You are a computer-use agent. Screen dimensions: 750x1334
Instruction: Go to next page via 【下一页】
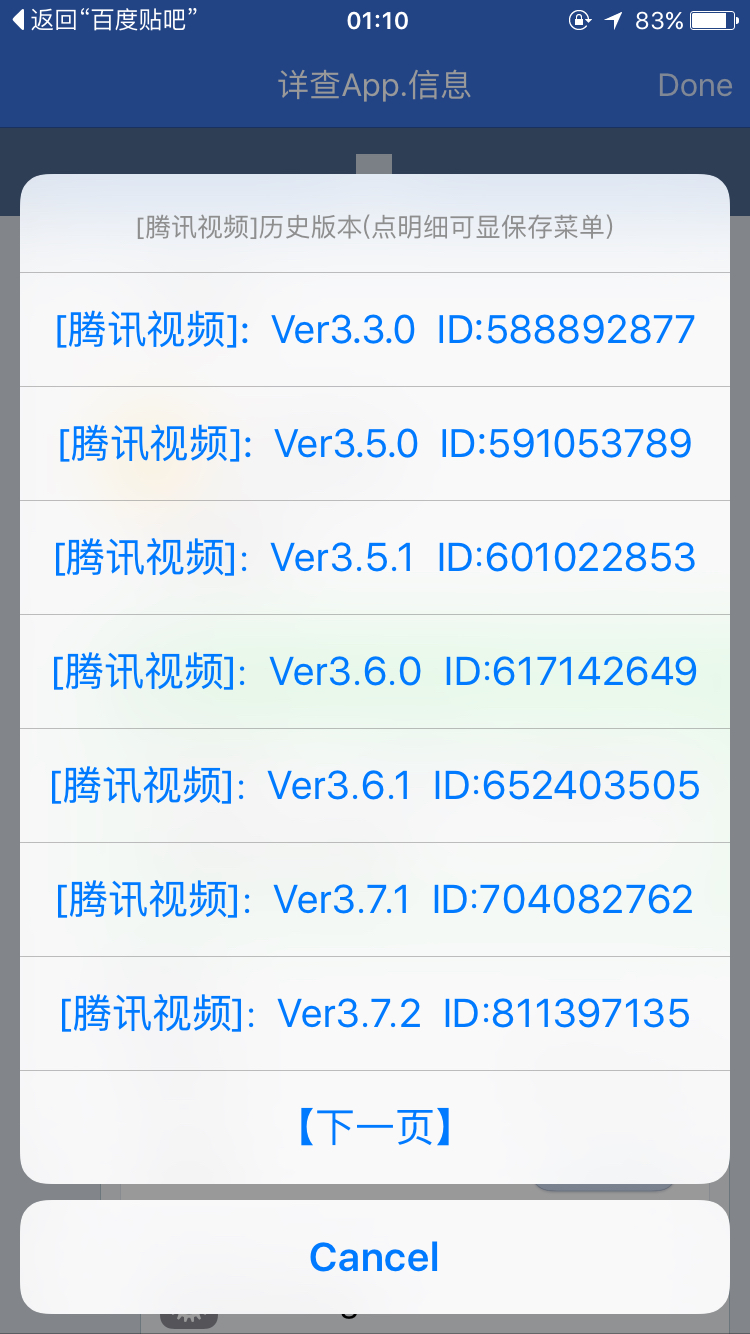click(375, 1128)
